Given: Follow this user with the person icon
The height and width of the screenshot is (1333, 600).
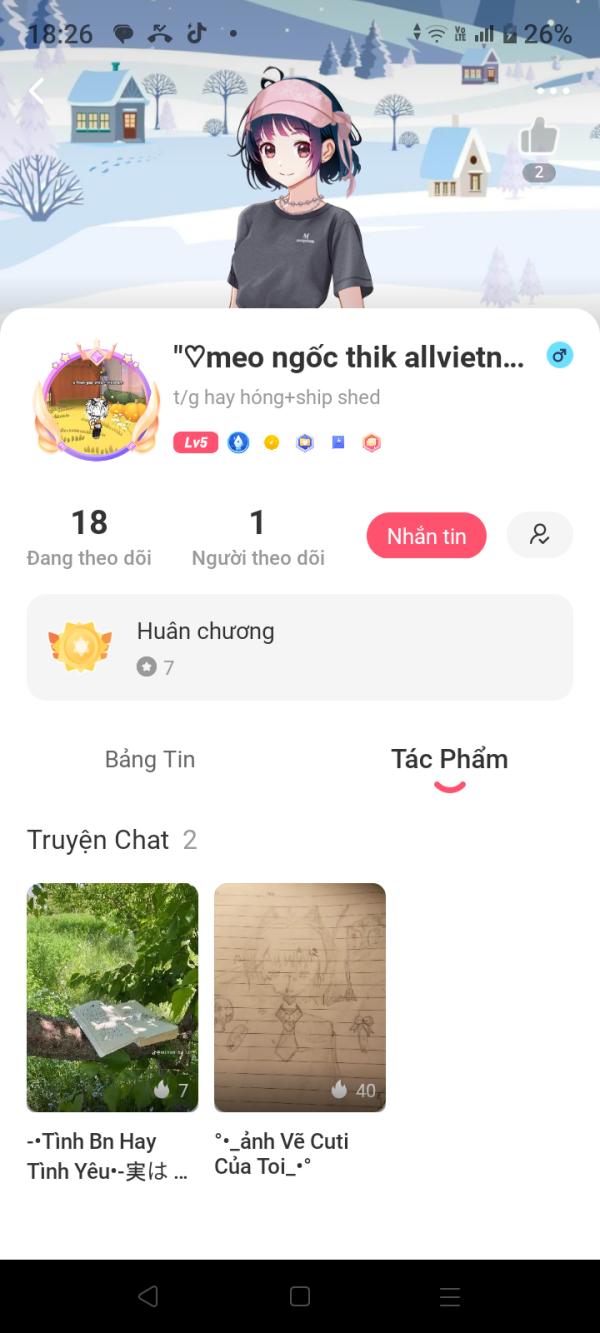Looking at the screenshot, I should 539,535.
